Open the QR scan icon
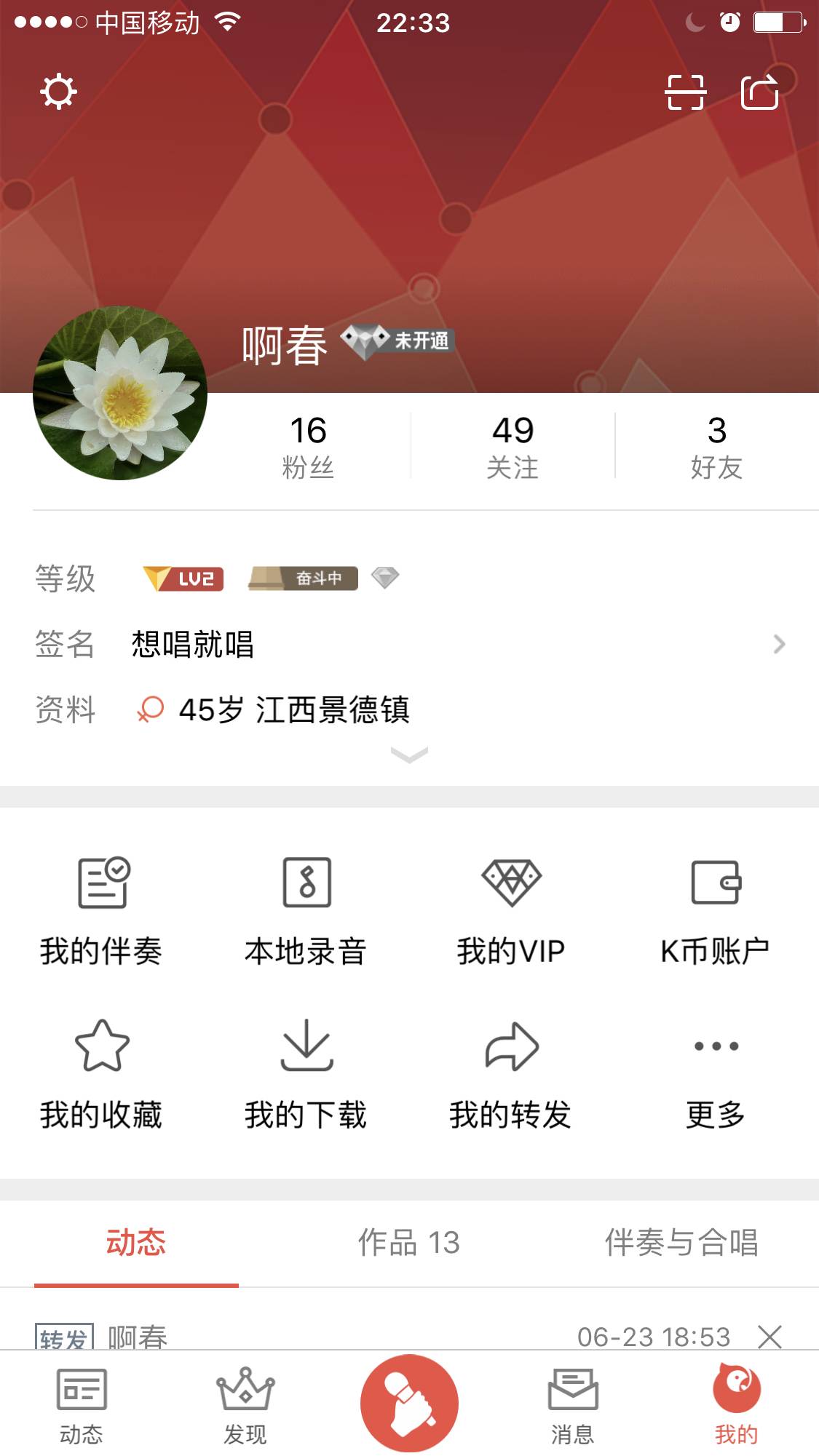819x1456 pixels. tap(685, 92)
